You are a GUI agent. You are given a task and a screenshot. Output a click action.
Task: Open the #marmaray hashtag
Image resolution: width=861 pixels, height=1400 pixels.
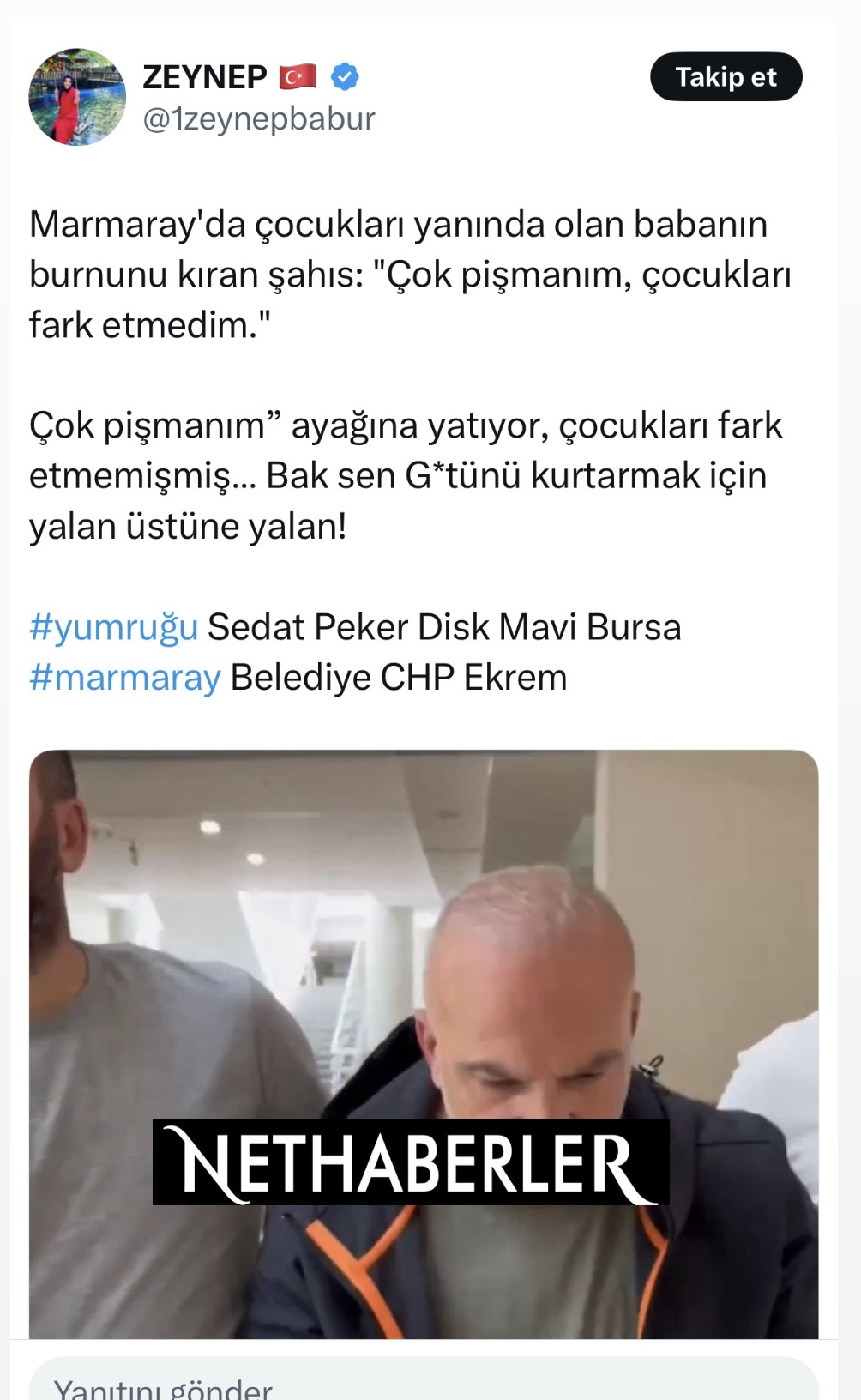point(125,678)
